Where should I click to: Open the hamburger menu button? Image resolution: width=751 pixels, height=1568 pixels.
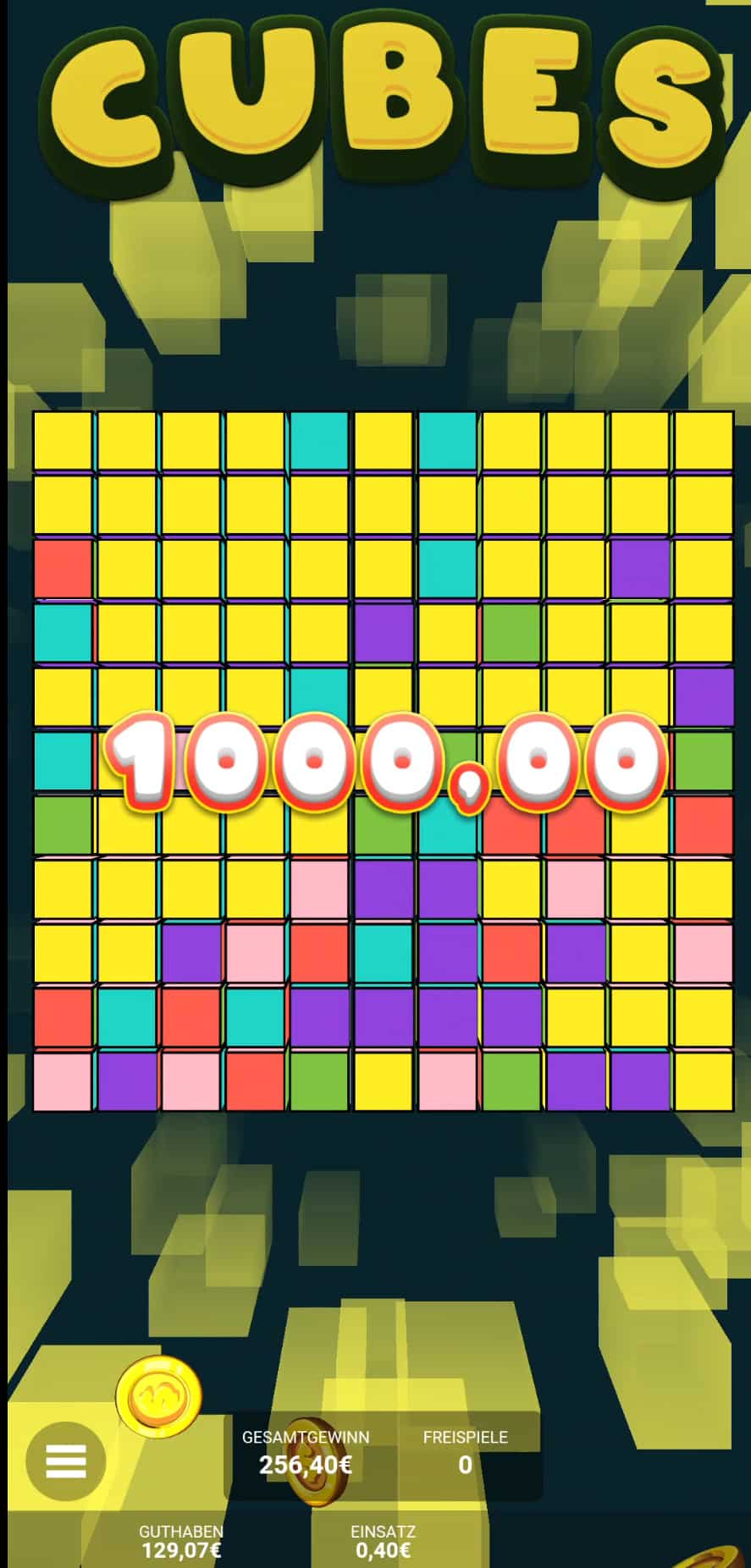(x=66, y=1461)
